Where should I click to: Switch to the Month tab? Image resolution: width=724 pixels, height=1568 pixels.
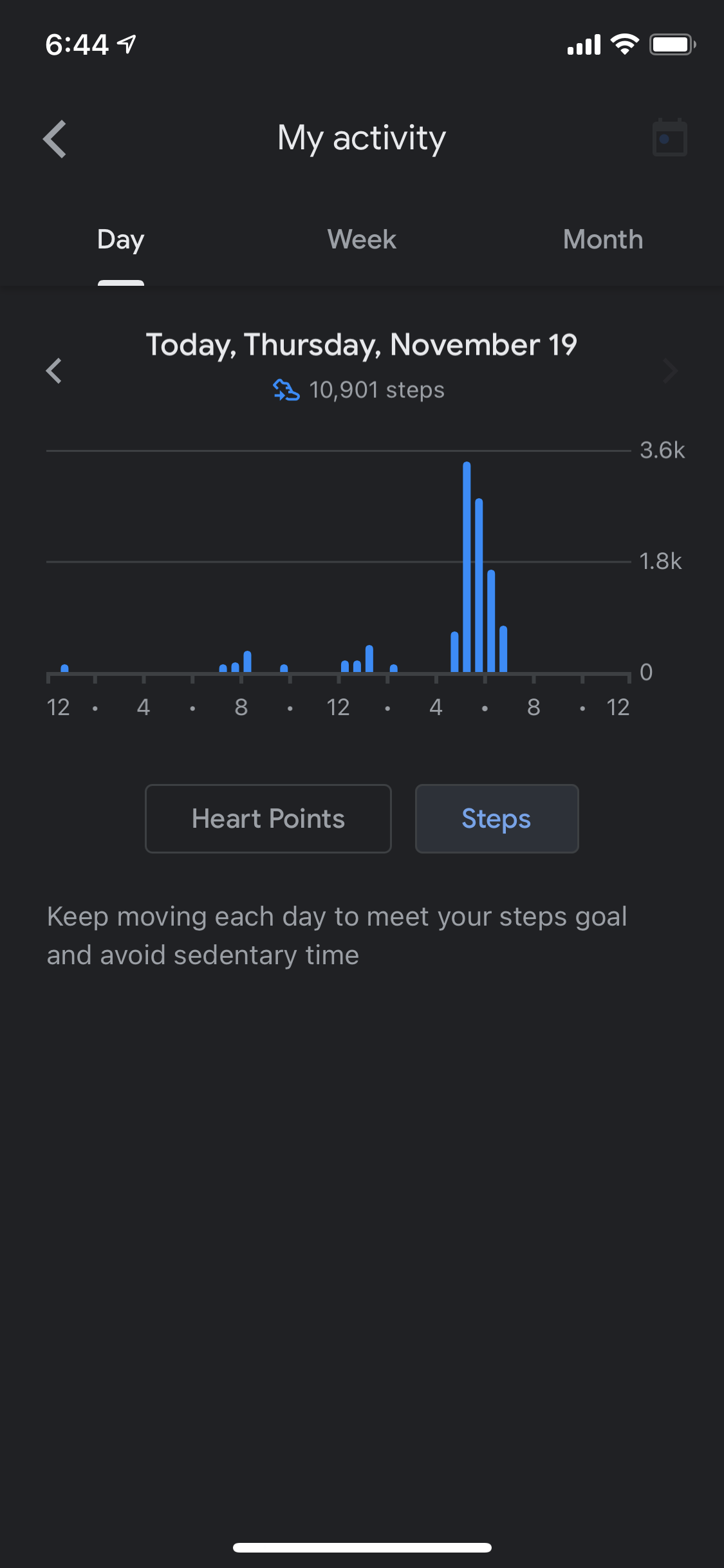tap(602, 239)
